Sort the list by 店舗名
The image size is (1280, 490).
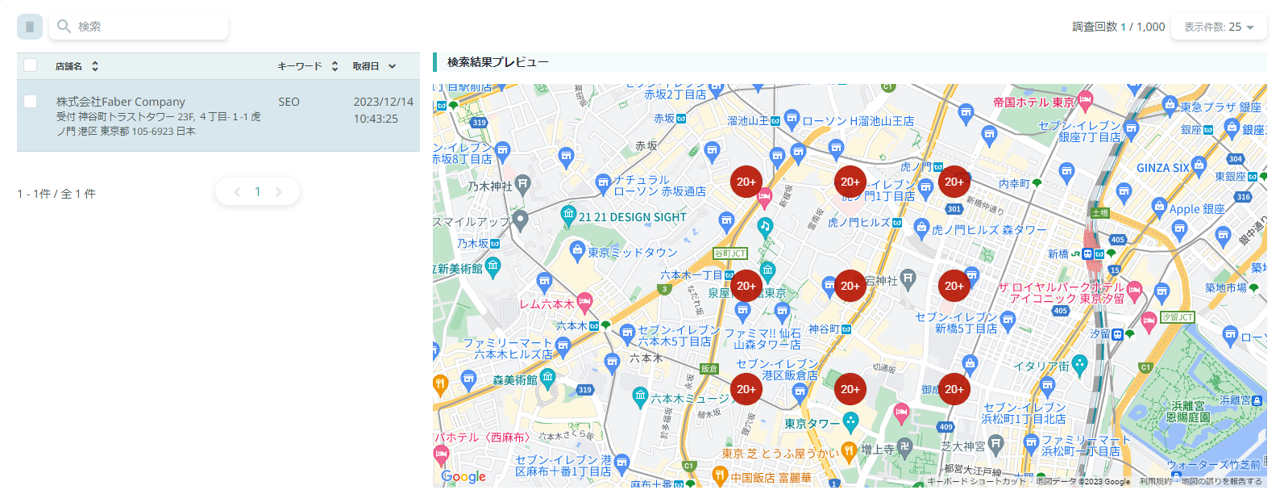[94, 66]
